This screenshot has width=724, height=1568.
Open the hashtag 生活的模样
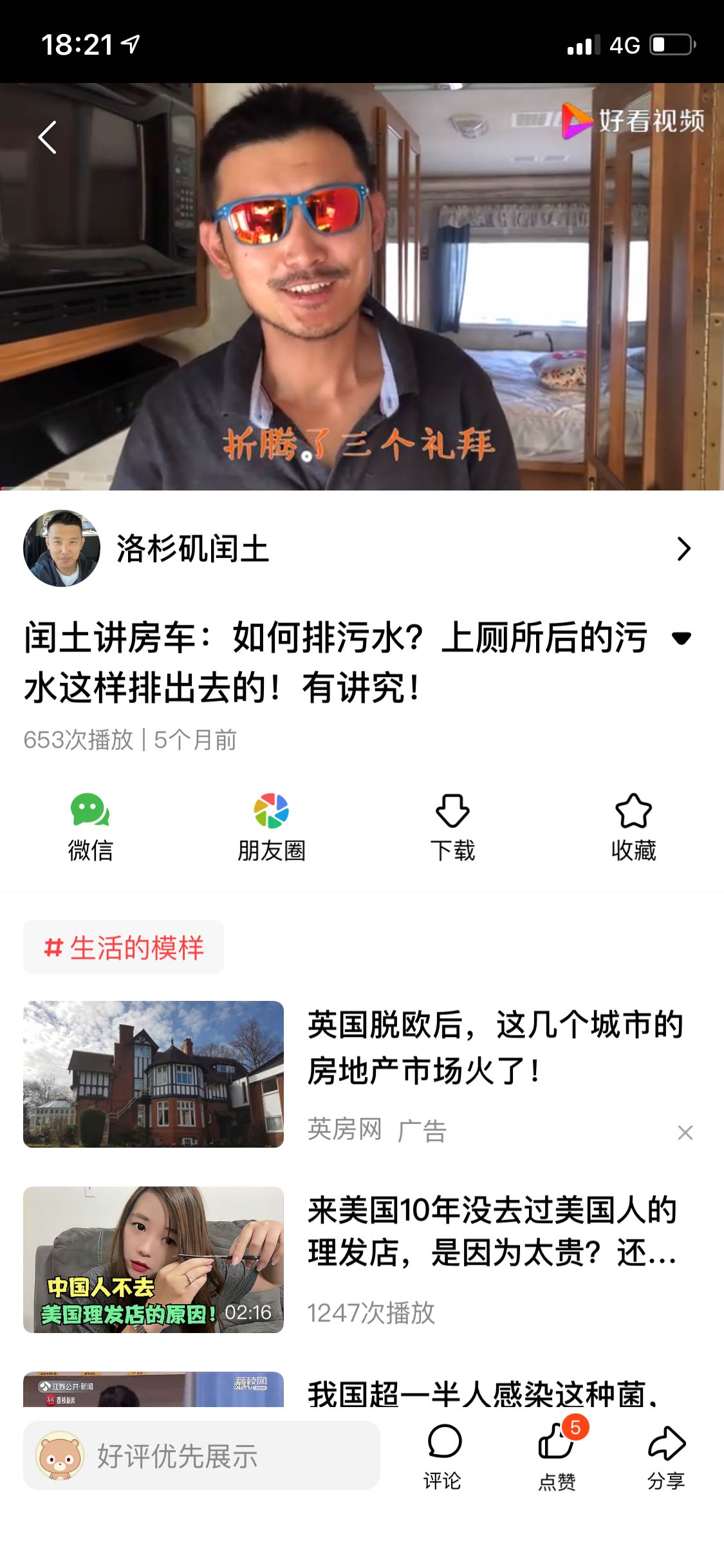(123, 946)
